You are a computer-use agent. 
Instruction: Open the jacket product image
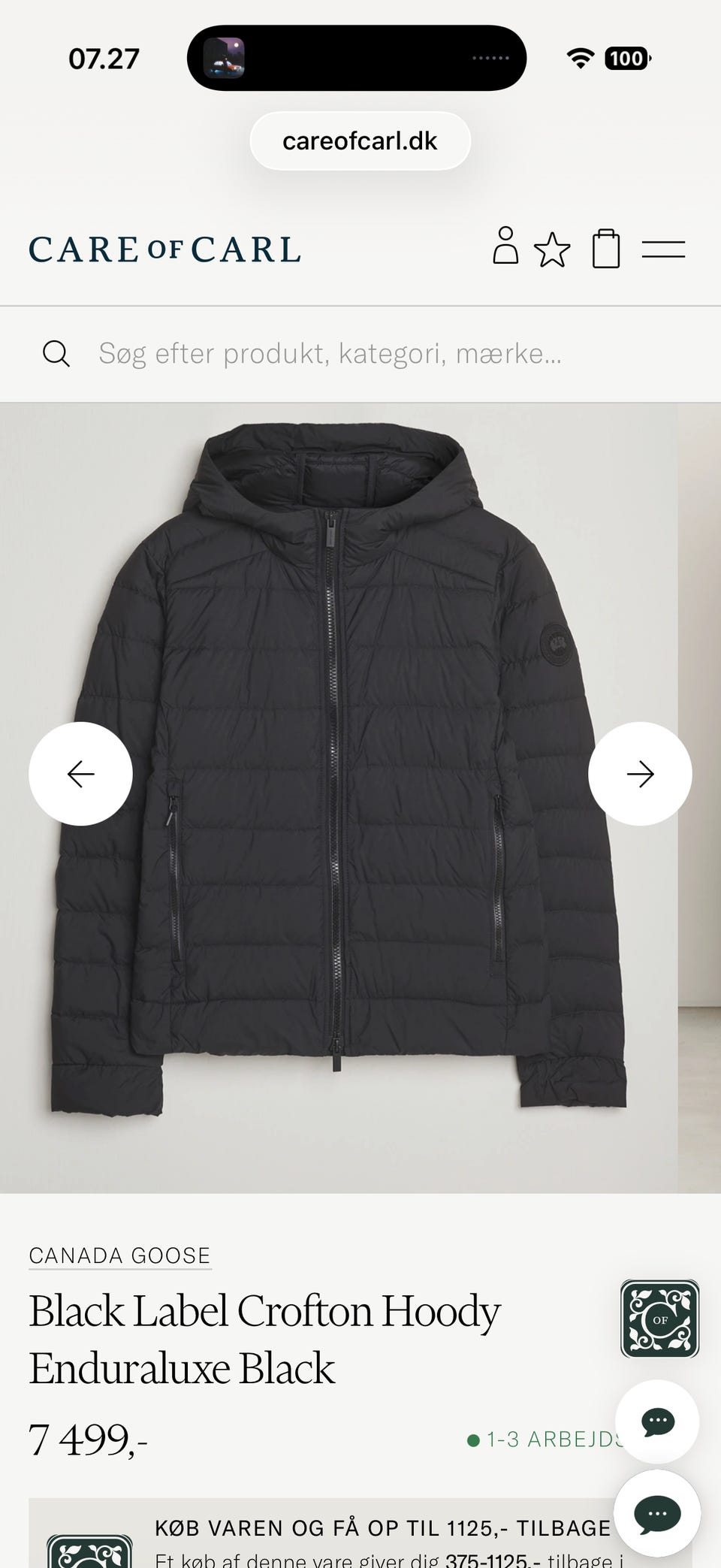339,798
